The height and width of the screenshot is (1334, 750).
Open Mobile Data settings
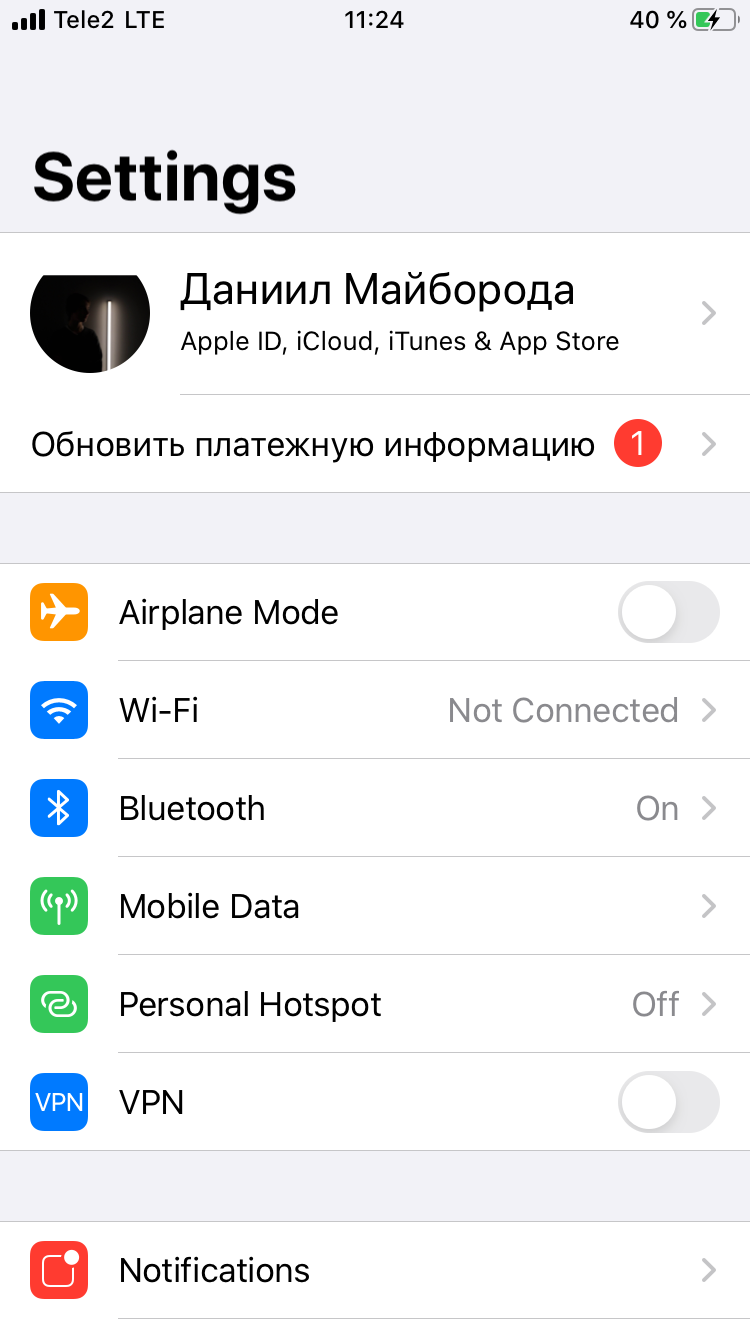375,906
